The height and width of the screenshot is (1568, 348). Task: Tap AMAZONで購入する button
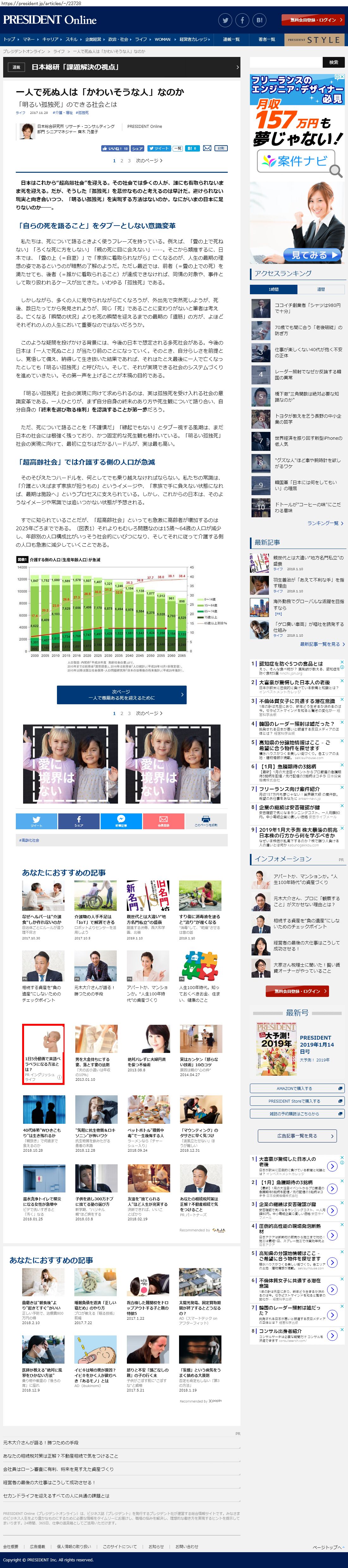[x=294, y=1088]
